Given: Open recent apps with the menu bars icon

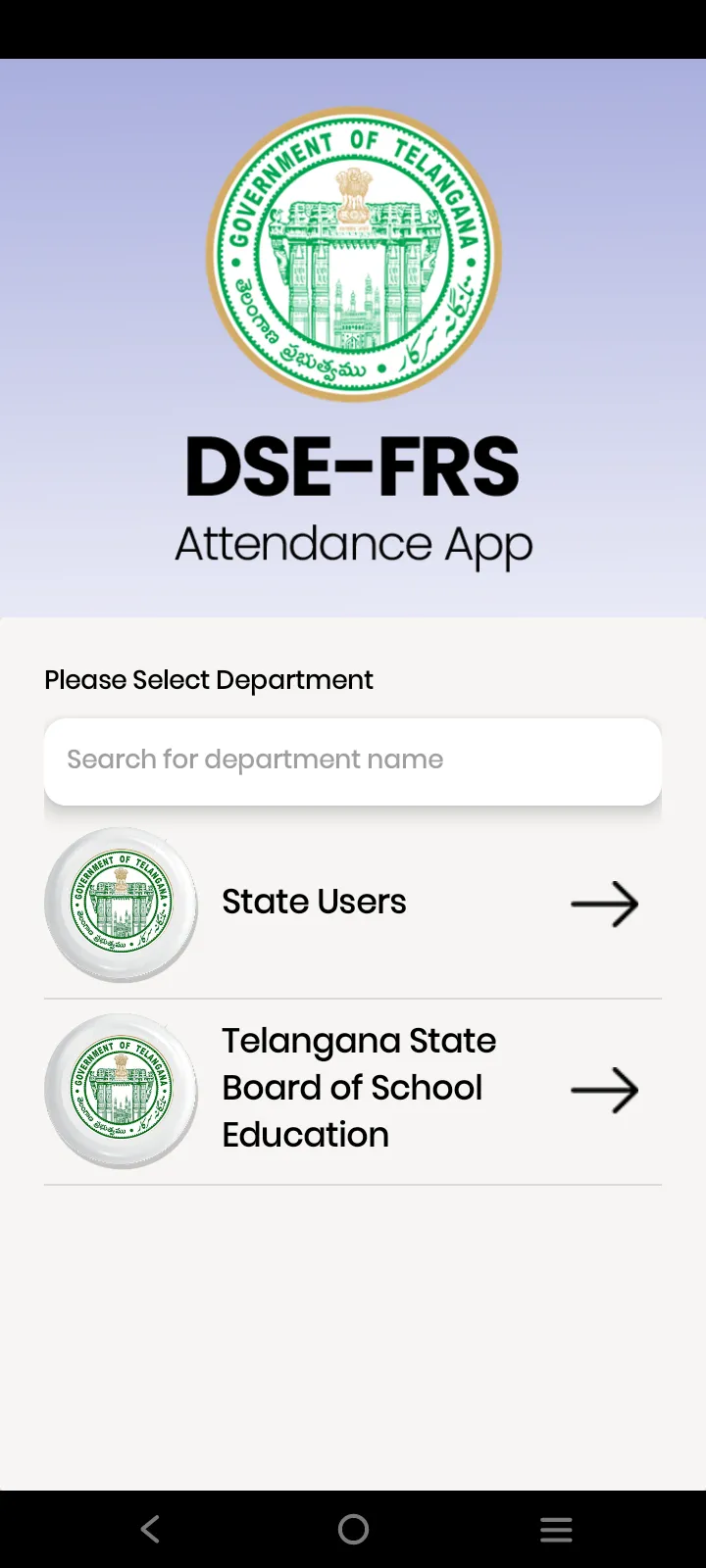Looking at the screenshot, I should tap(556, 1528).
